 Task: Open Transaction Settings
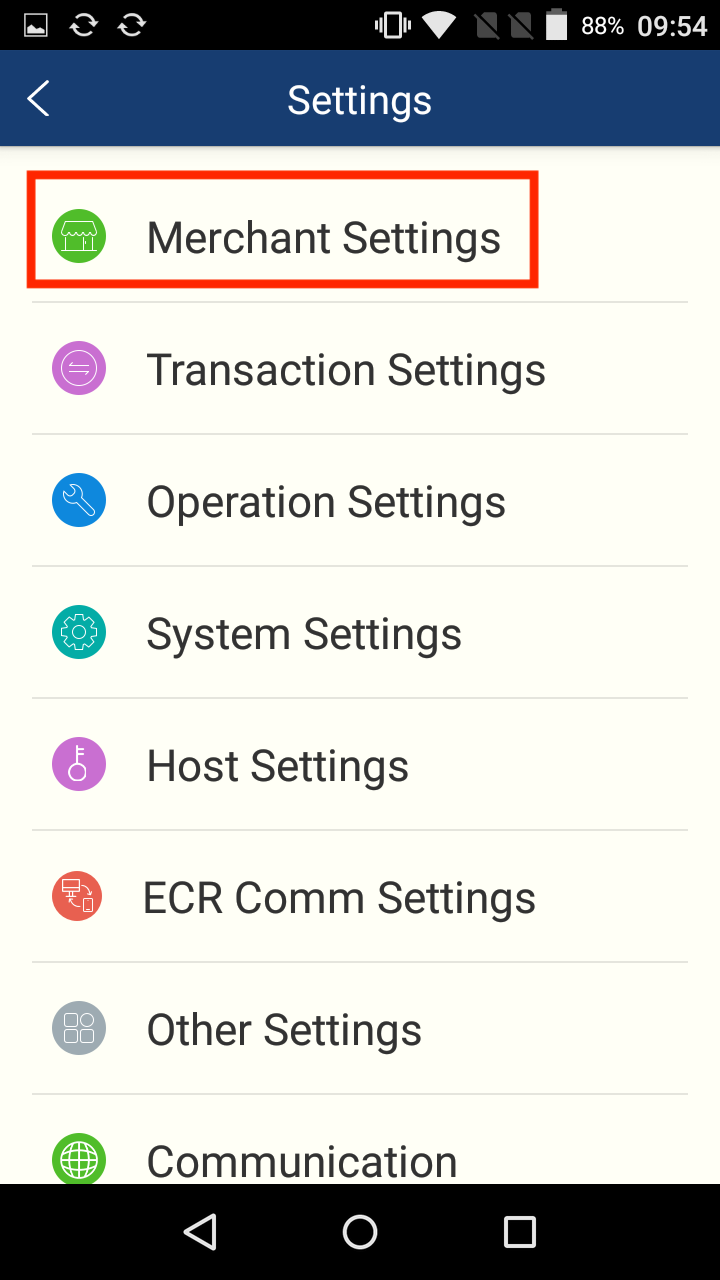345,370
